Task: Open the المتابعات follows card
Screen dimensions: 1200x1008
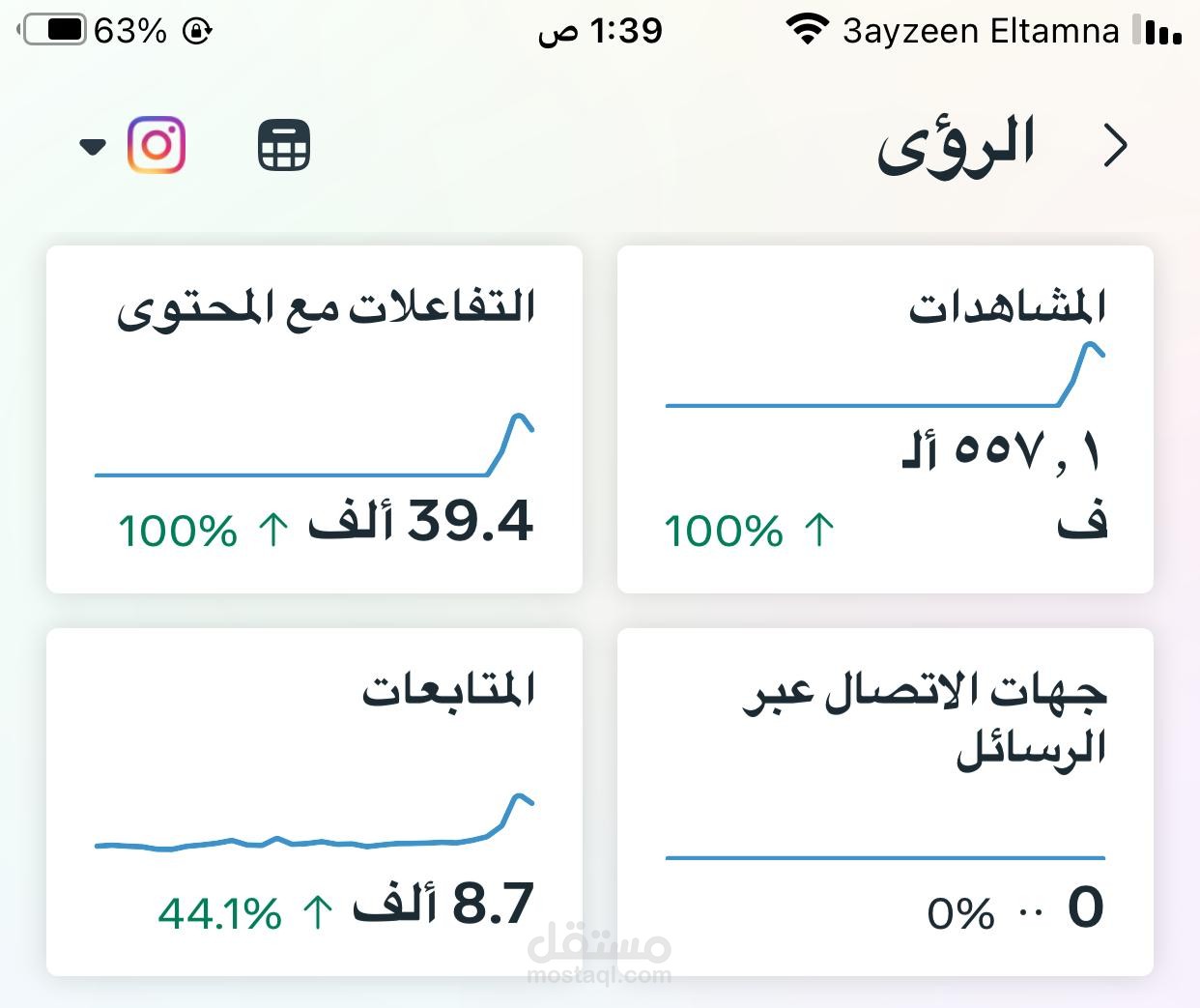Action: click(x=314, y=802)
